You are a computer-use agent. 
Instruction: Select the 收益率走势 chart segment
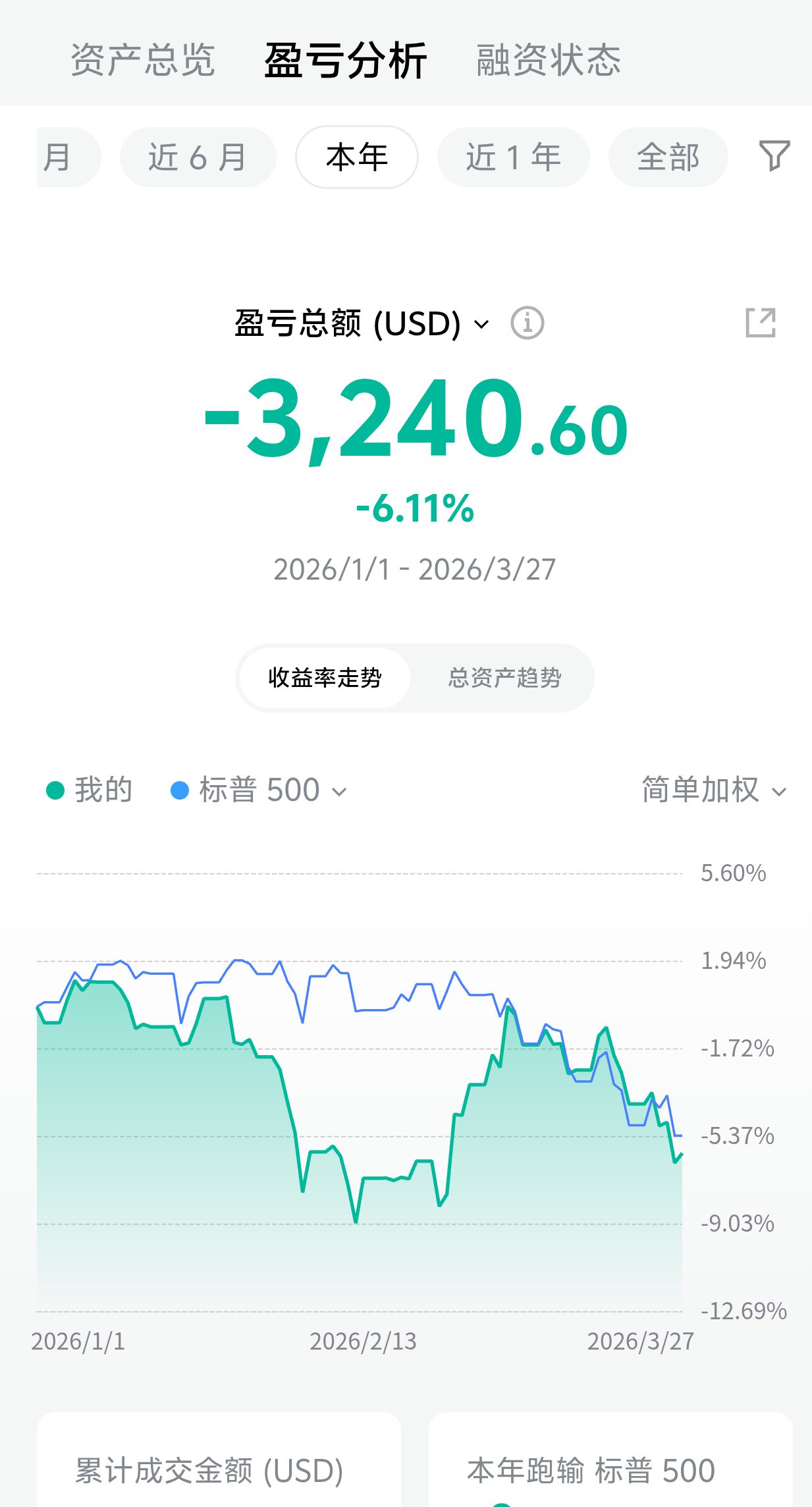[x=324, y=678]
